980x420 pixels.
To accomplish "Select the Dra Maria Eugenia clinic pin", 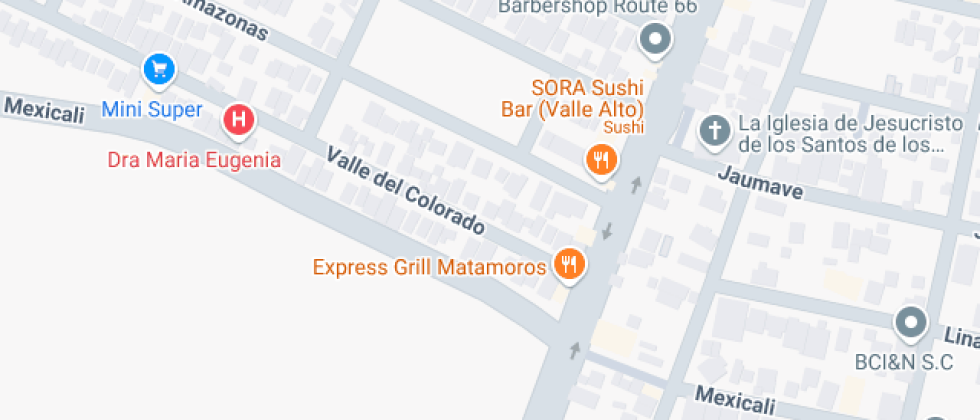I will (239, 122).
